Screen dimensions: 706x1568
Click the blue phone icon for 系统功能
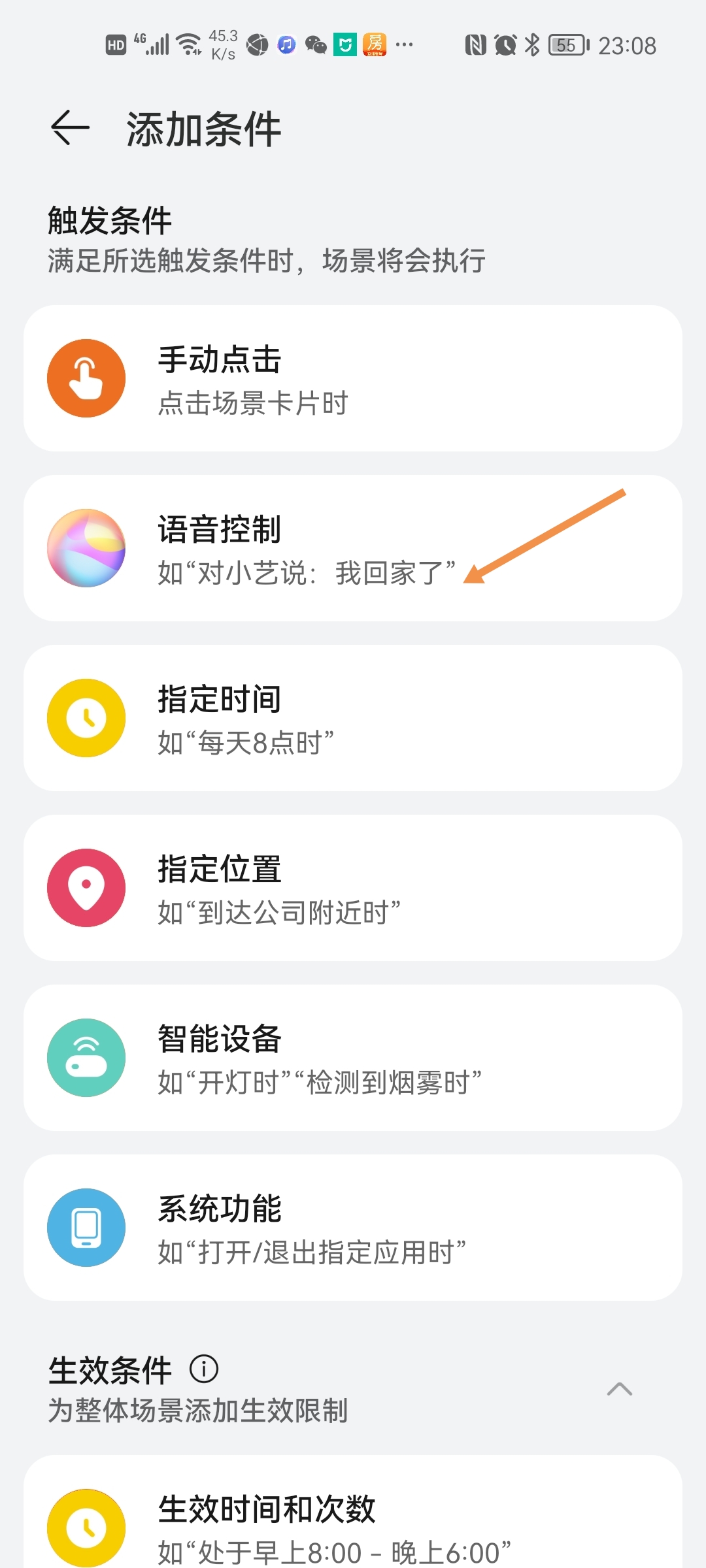tap(86, 1227)
